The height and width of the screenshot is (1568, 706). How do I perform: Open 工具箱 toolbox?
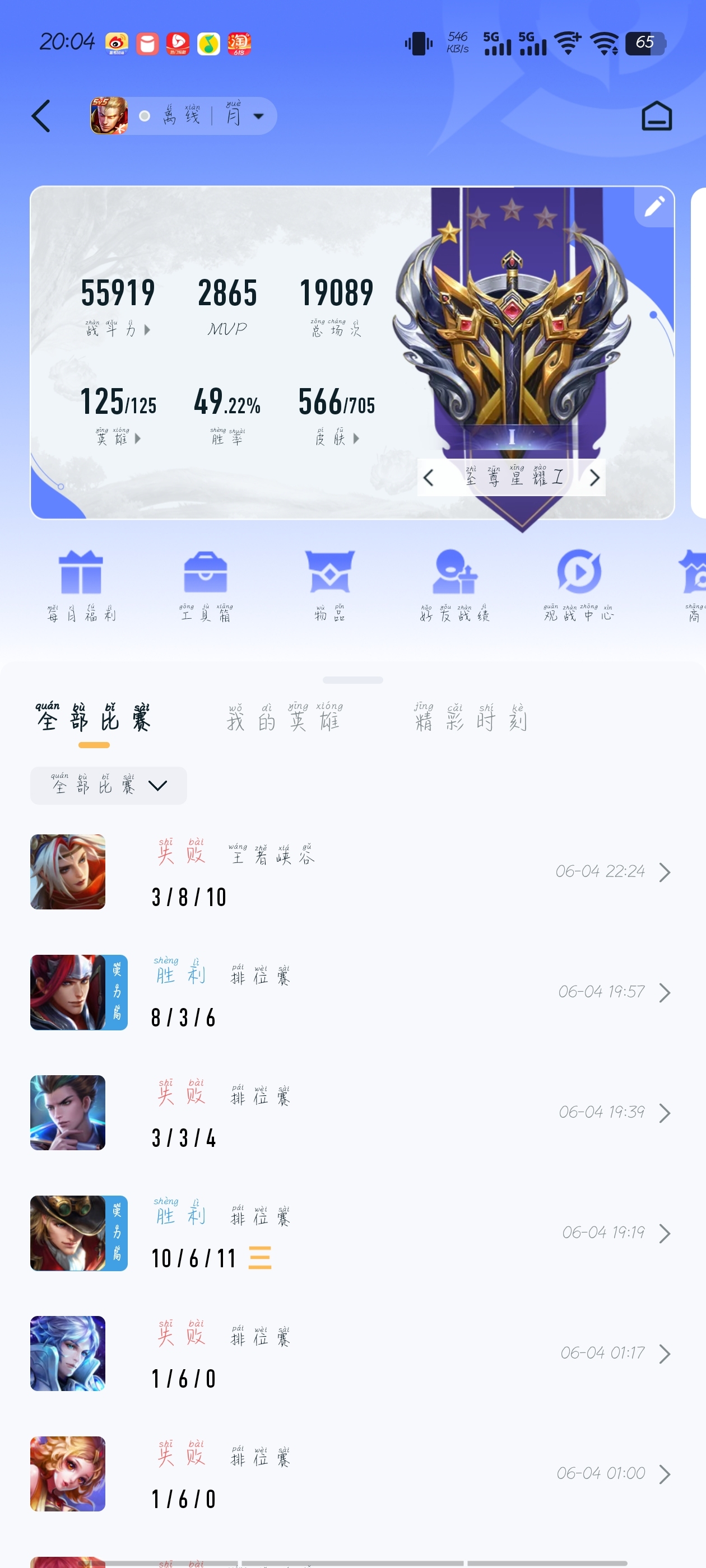tap(205, 584)
